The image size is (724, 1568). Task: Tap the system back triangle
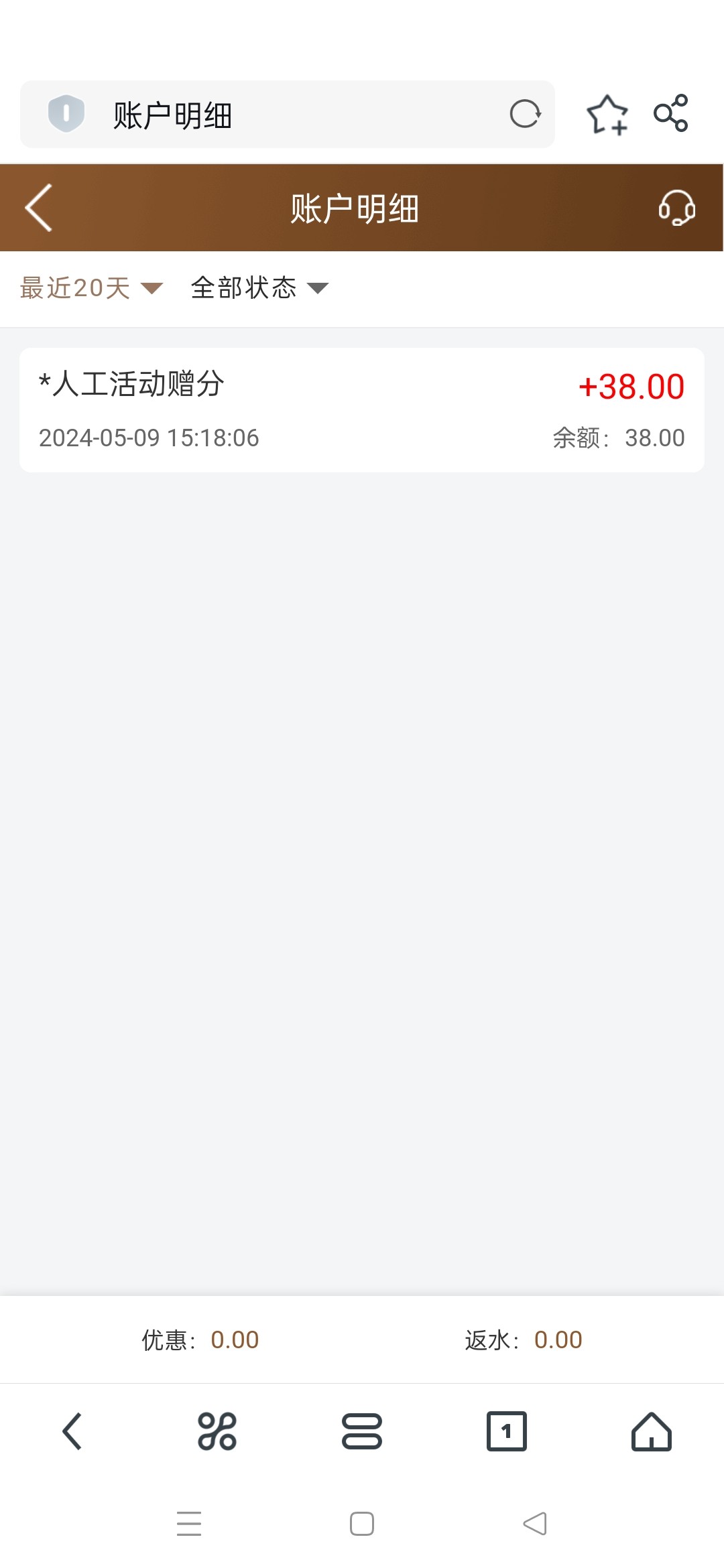535,1524
